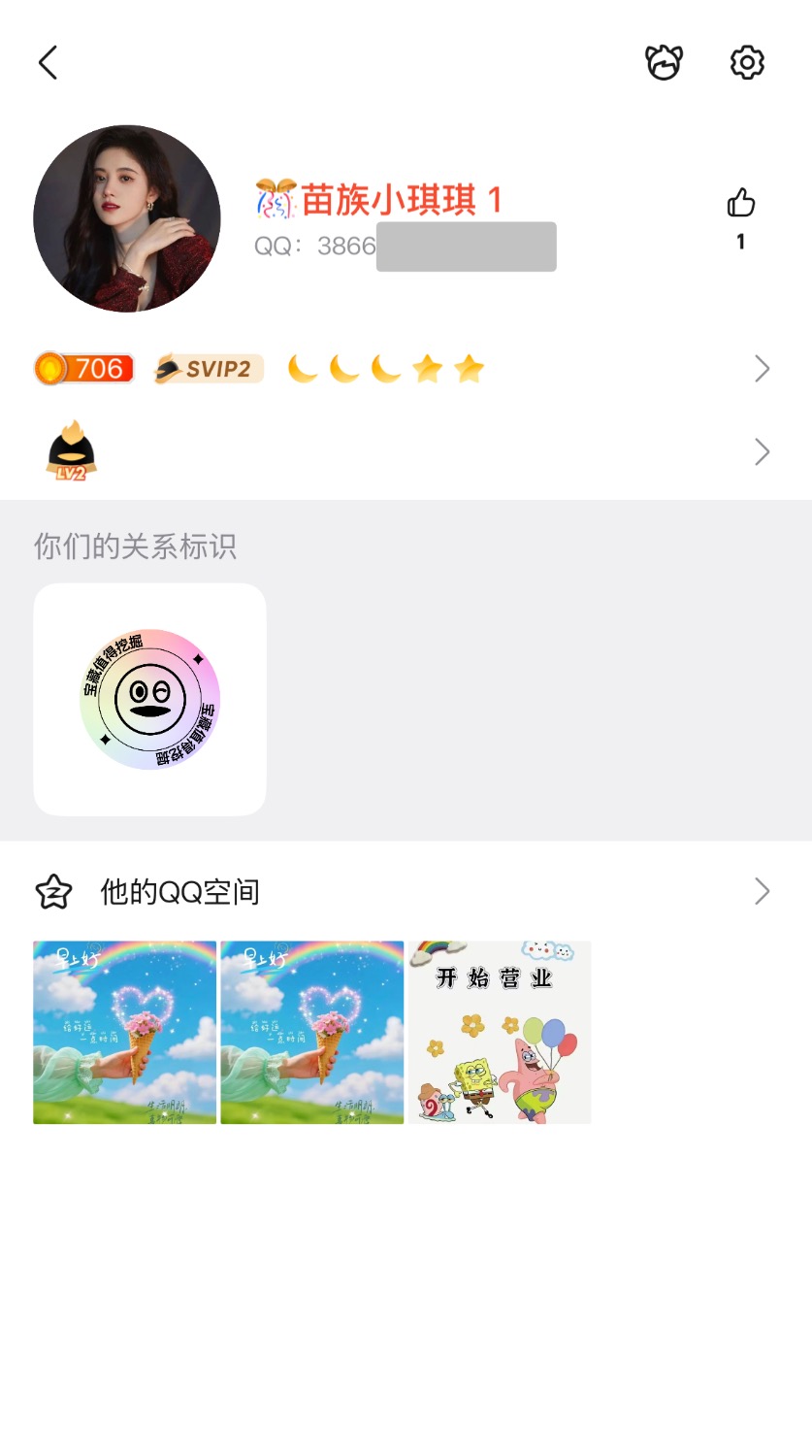Select the starred QQ空间 icon
Screen dimensions: 812x1456
tap(53, 891)
